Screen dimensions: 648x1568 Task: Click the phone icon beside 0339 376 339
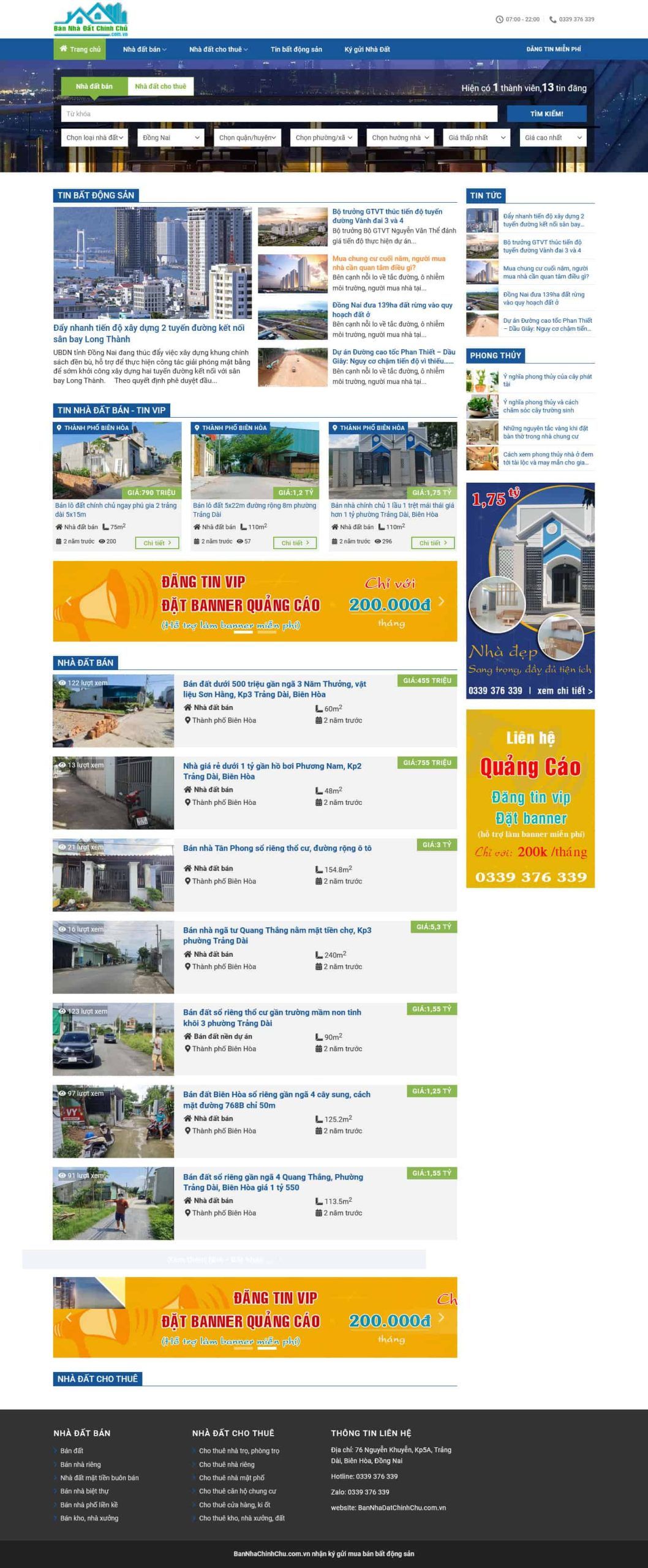point(552,19)
